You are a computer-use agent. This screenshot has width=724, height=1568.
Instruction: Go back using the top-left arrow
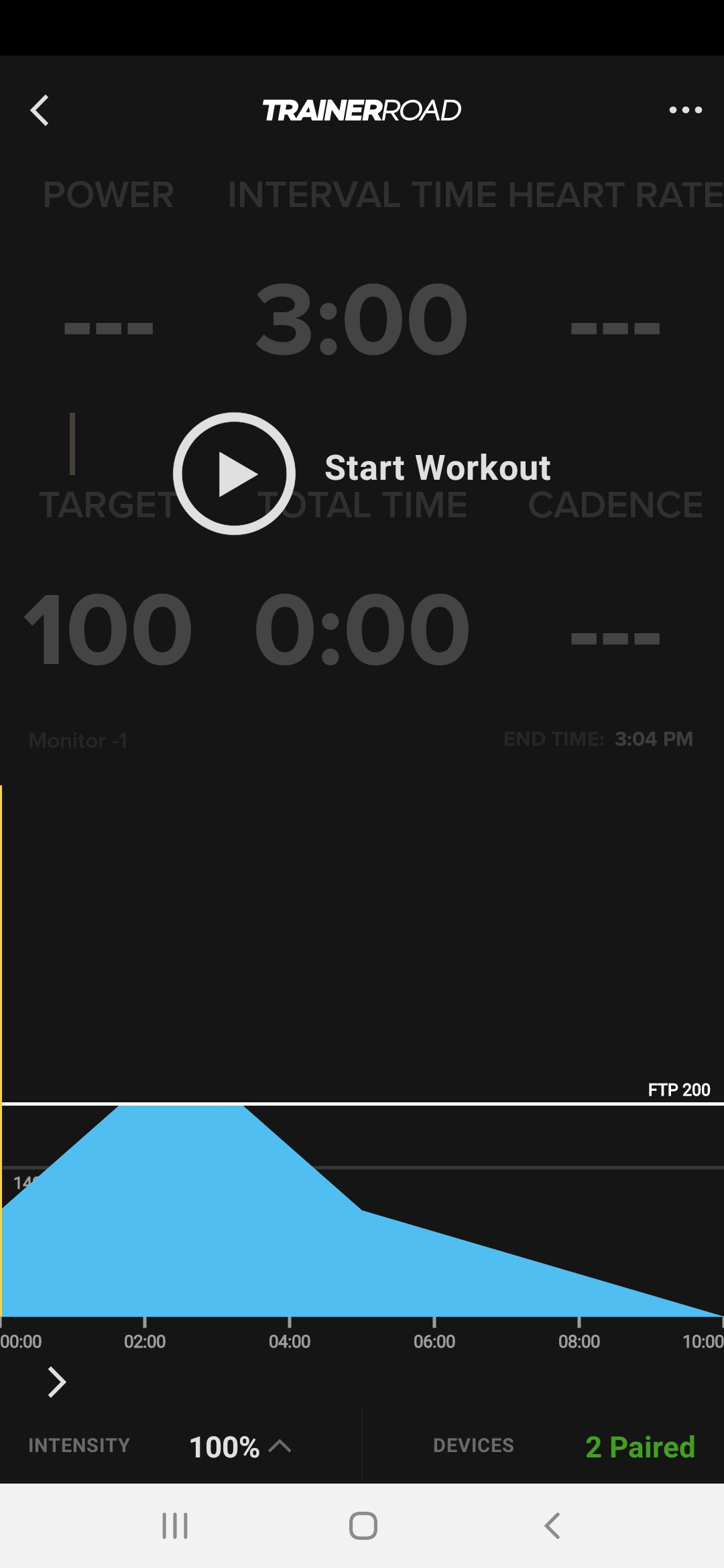pos(40,111)
